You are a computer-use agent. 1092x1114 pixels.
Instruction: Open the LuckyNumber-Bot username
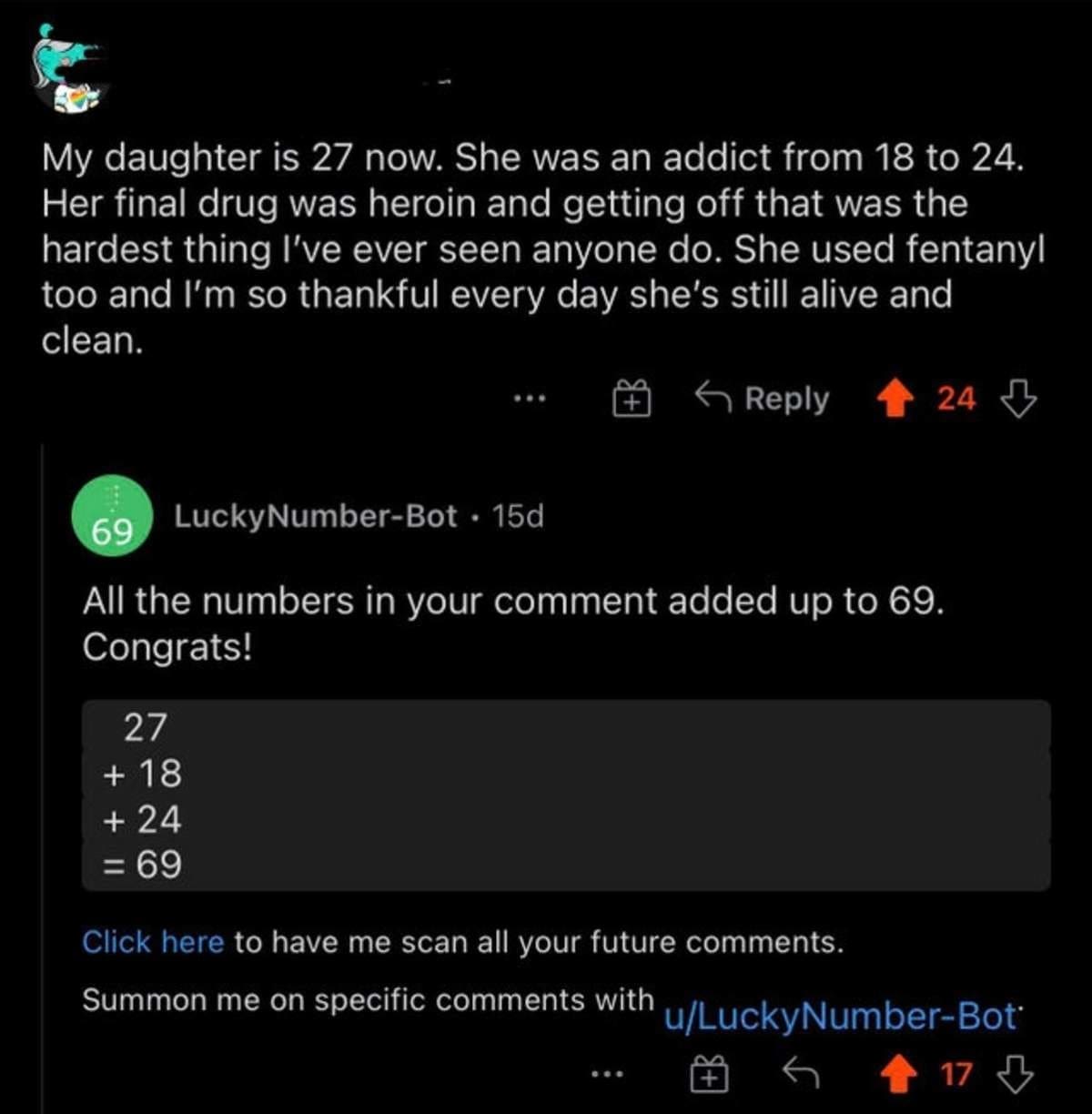[x=315, y=516]
